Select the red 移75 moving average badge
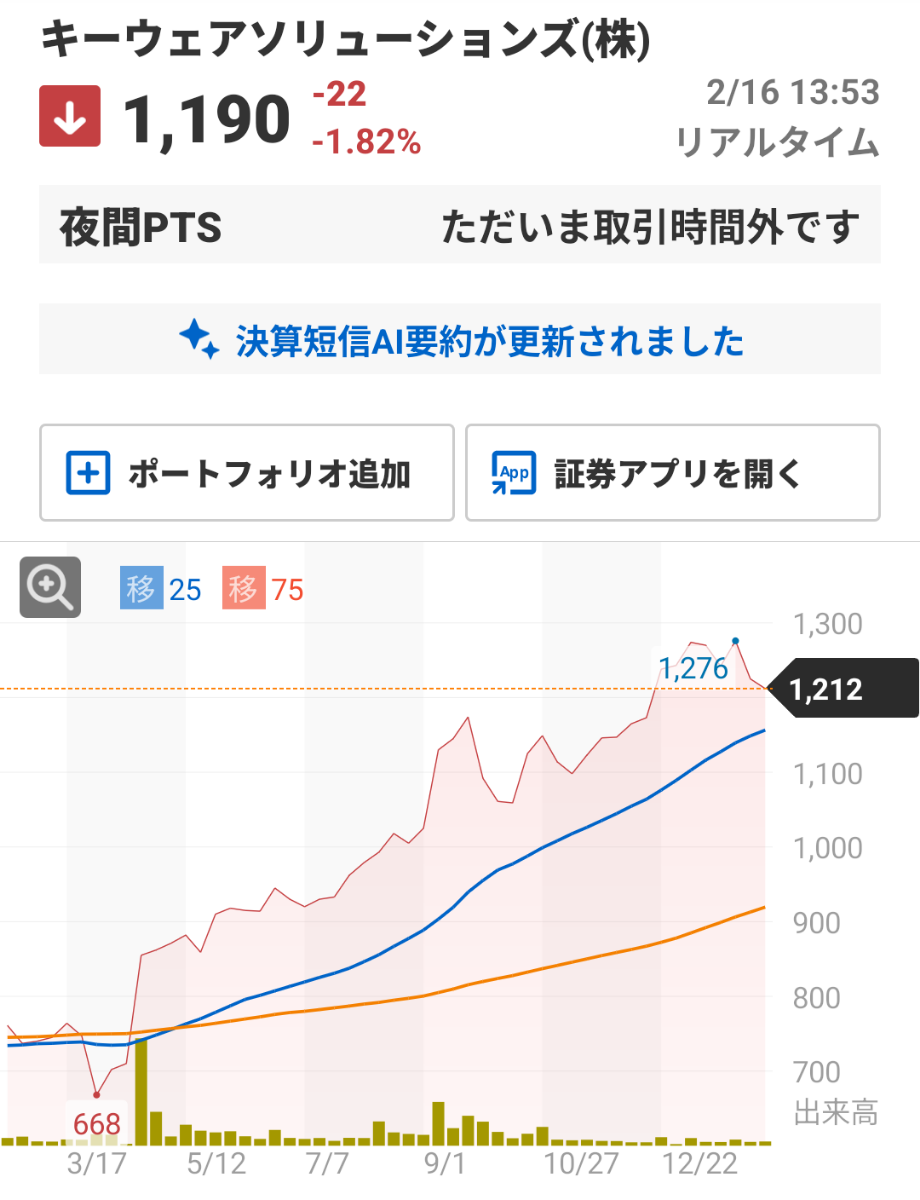 pos(263,588)
